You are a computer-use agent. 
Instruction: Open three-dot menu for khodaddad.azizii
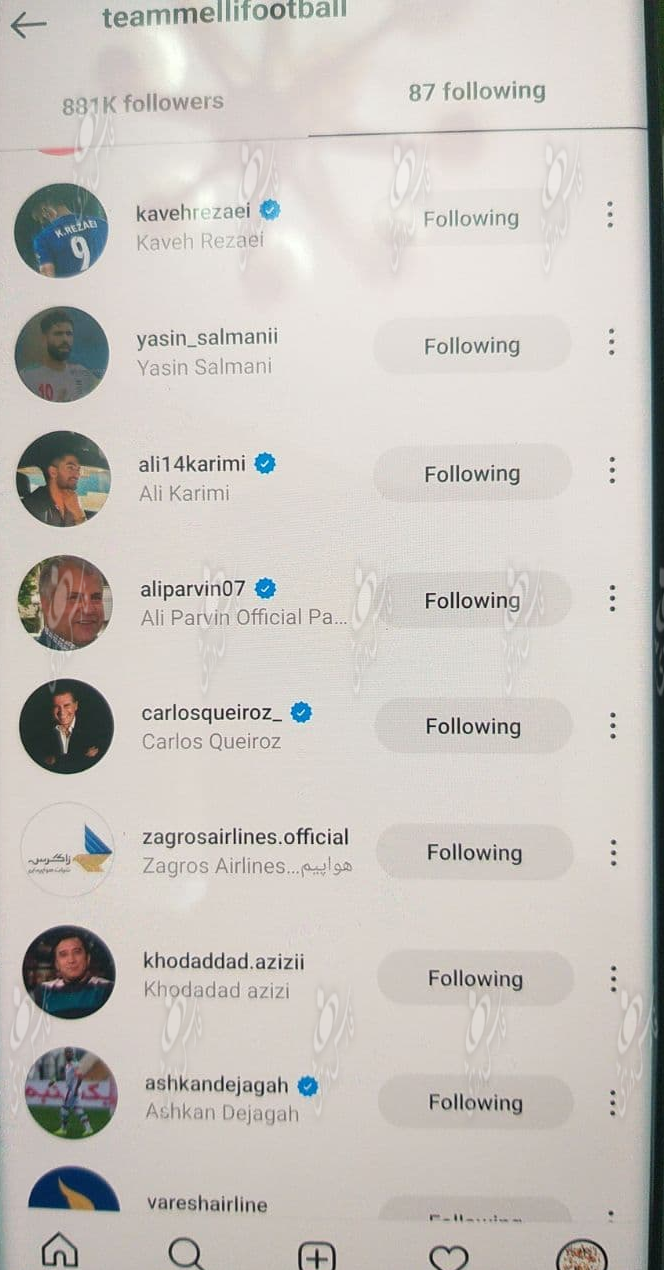(613, 979)
